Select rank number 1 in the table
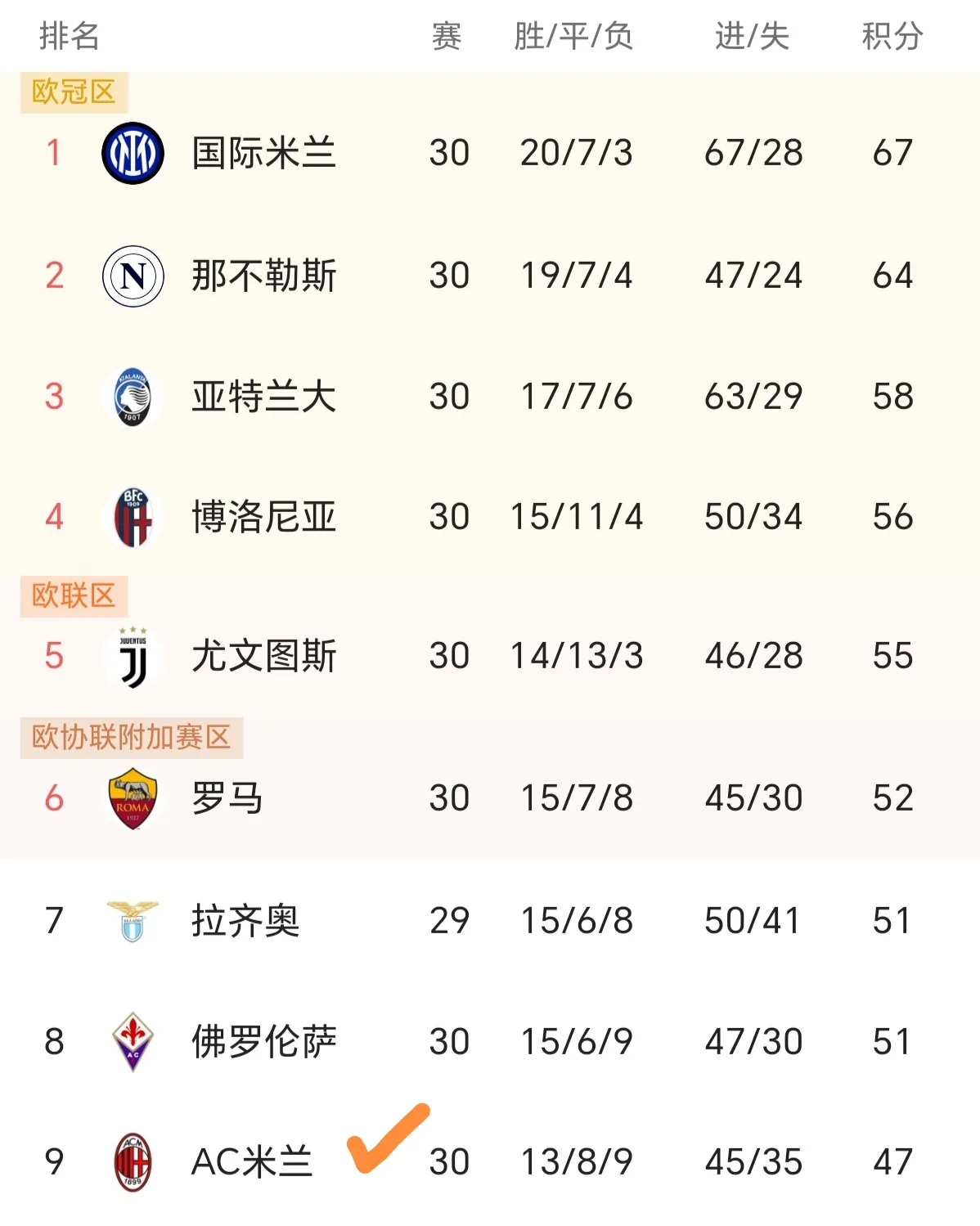This screenshot has width=980, height=1226. click(x=54, y=152)
